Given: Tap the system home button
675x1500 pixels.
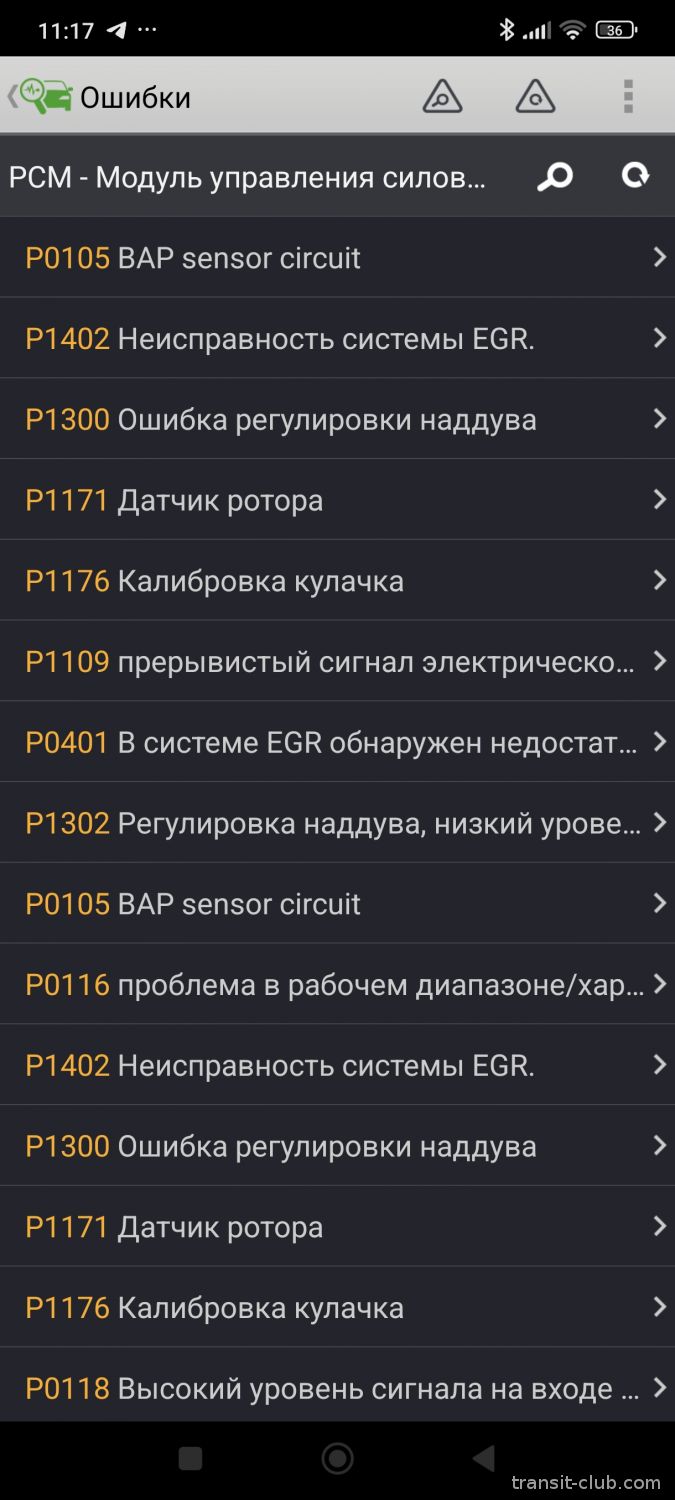Looking at the screenshot, I should [337, 1459].
